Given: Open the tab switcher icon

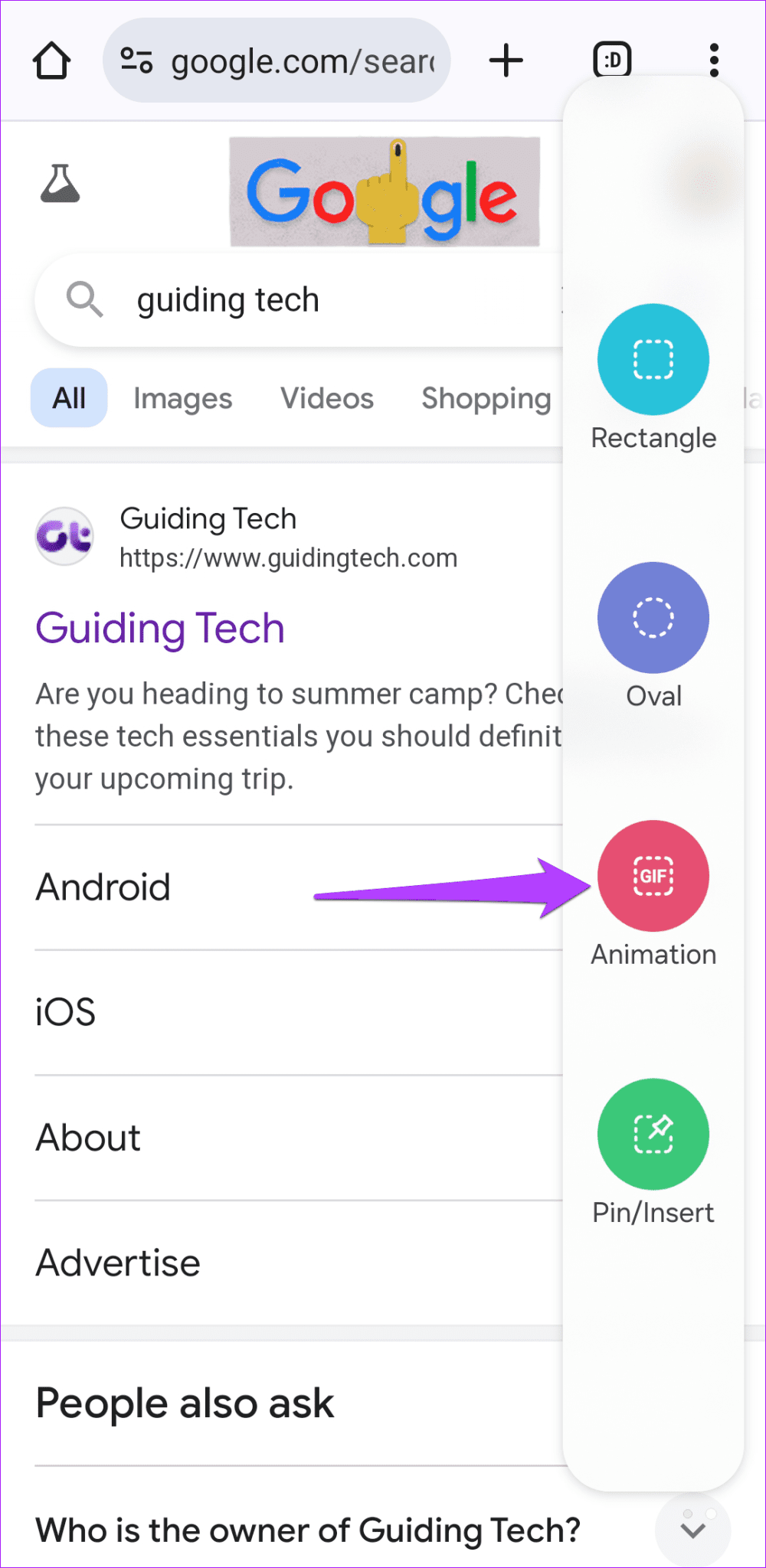Looking at the screenshot, I should (611, 60).
